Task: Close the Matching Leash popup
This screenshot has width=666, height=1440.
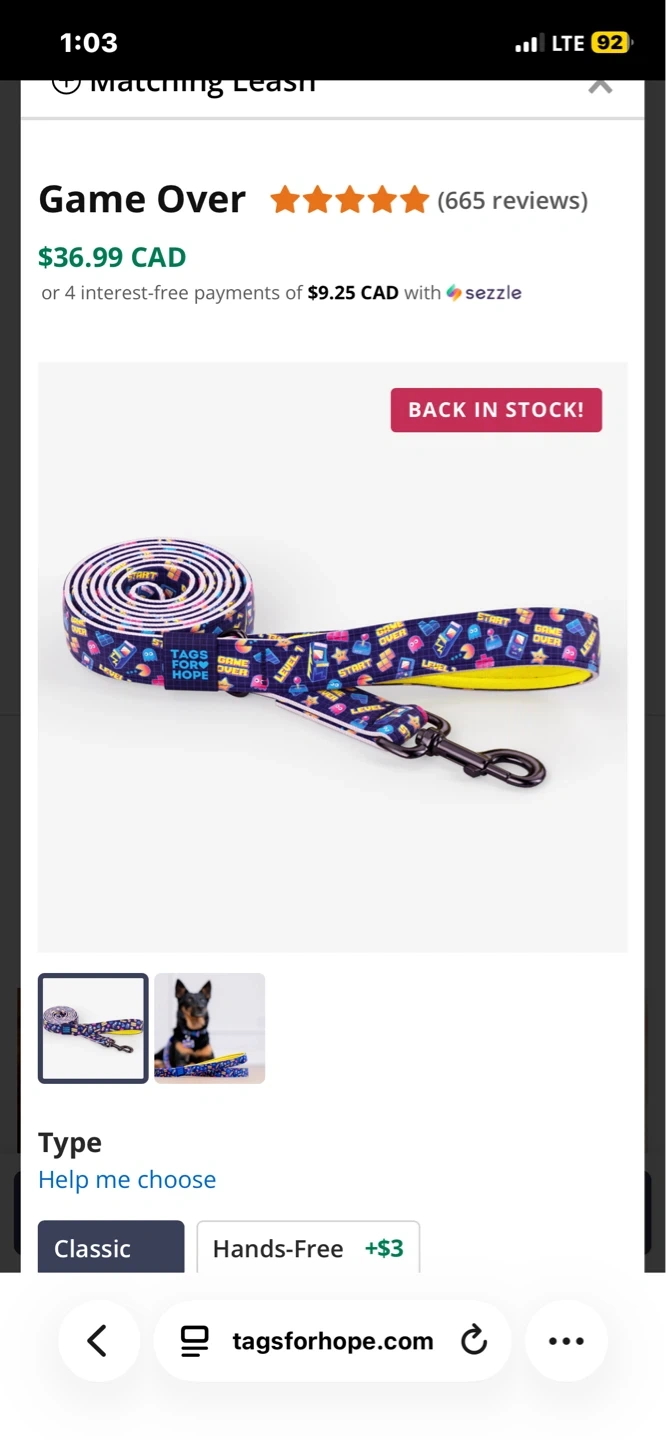Action: [600, 86]
